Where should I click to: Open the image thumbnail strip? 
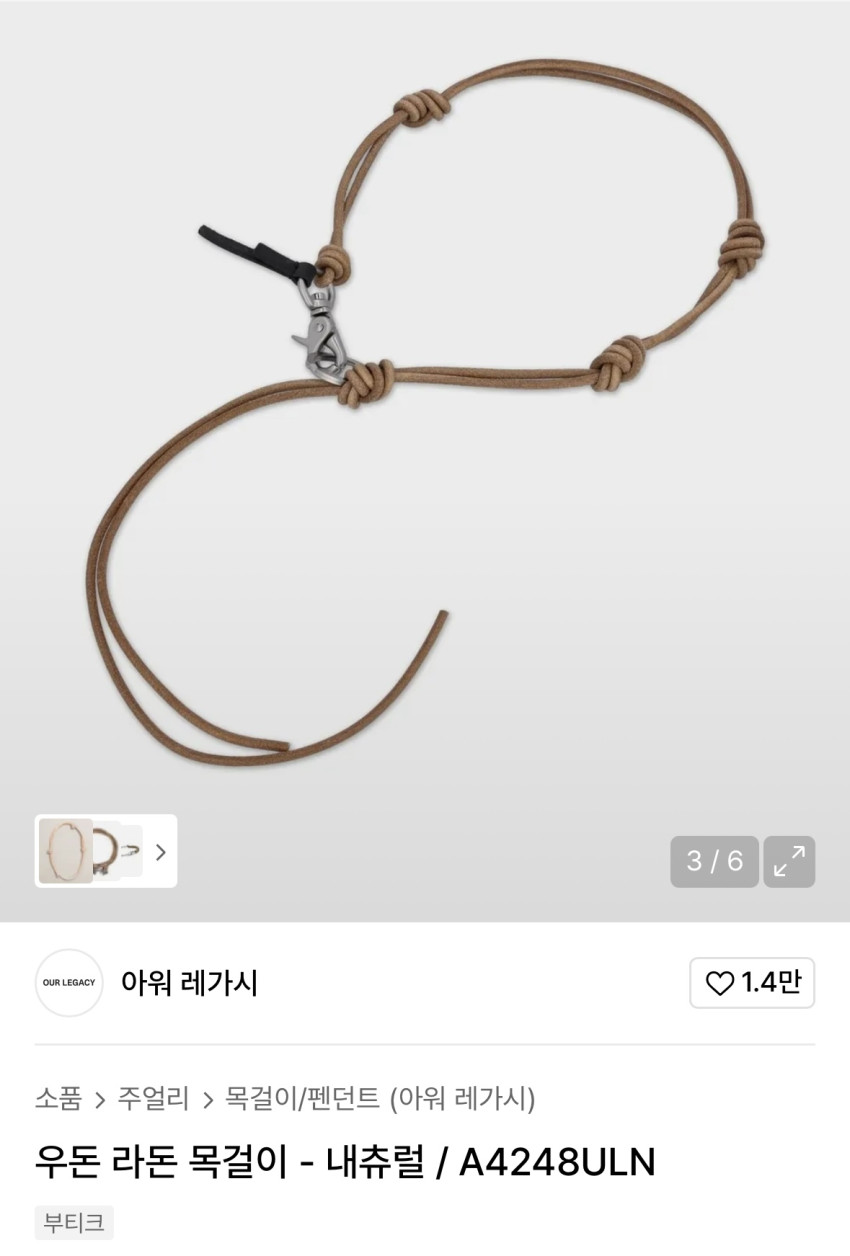106,851
